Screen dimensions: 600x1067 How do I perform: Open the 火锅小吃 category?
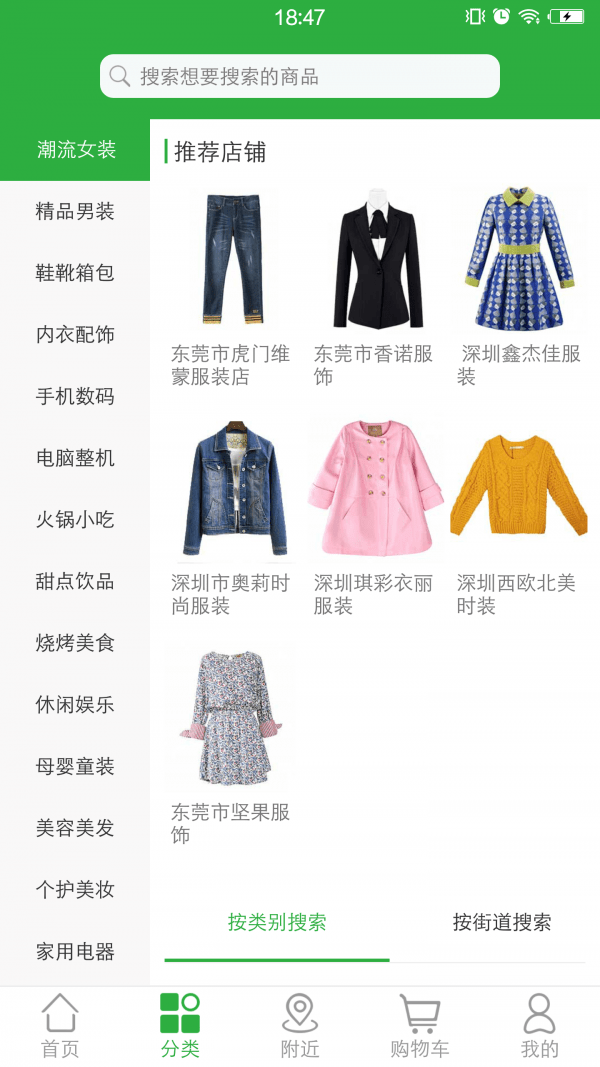coord(75,520)
